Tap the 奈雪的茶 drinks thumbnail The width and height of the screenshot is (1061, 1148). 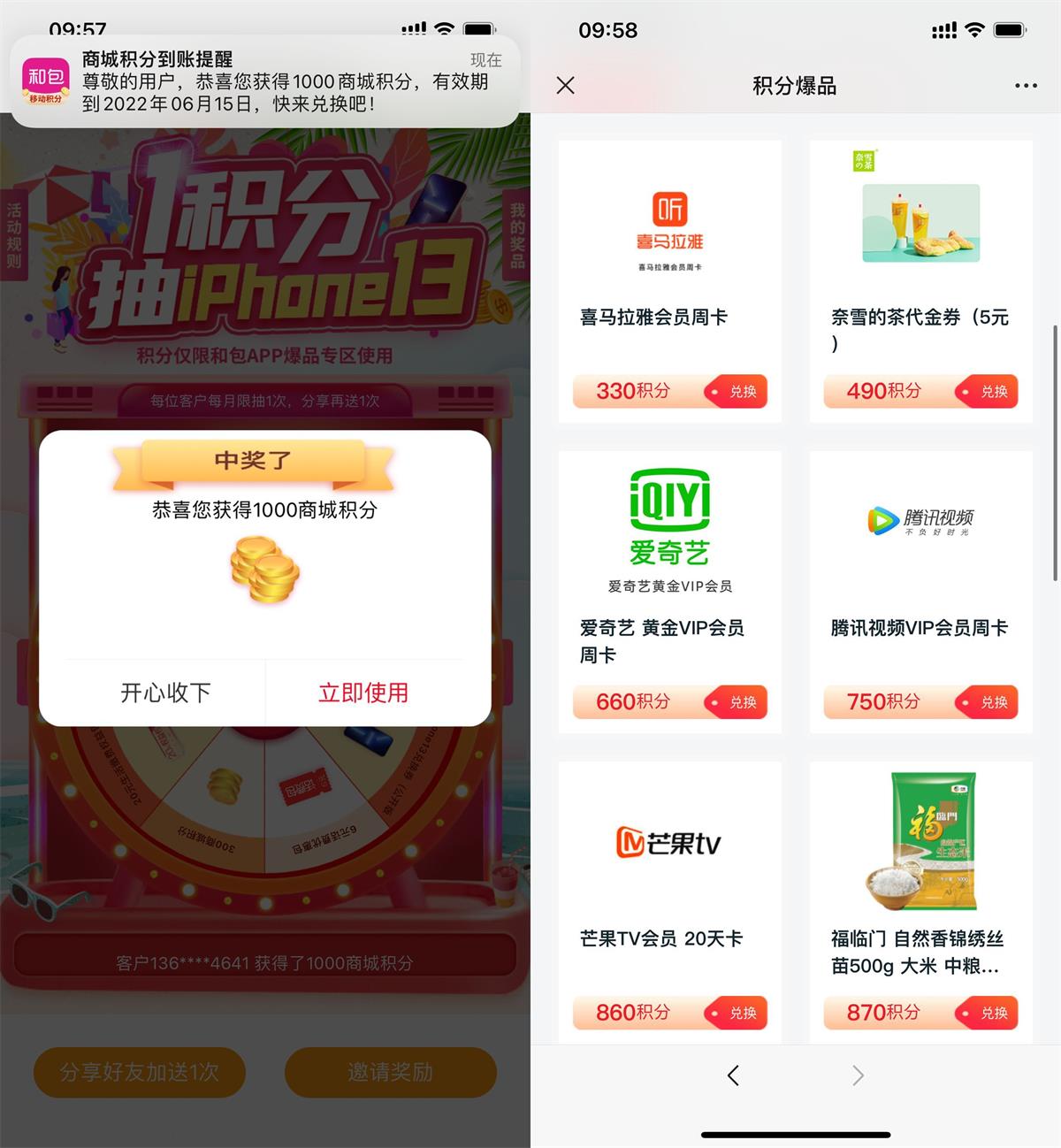tap(921, 223)
